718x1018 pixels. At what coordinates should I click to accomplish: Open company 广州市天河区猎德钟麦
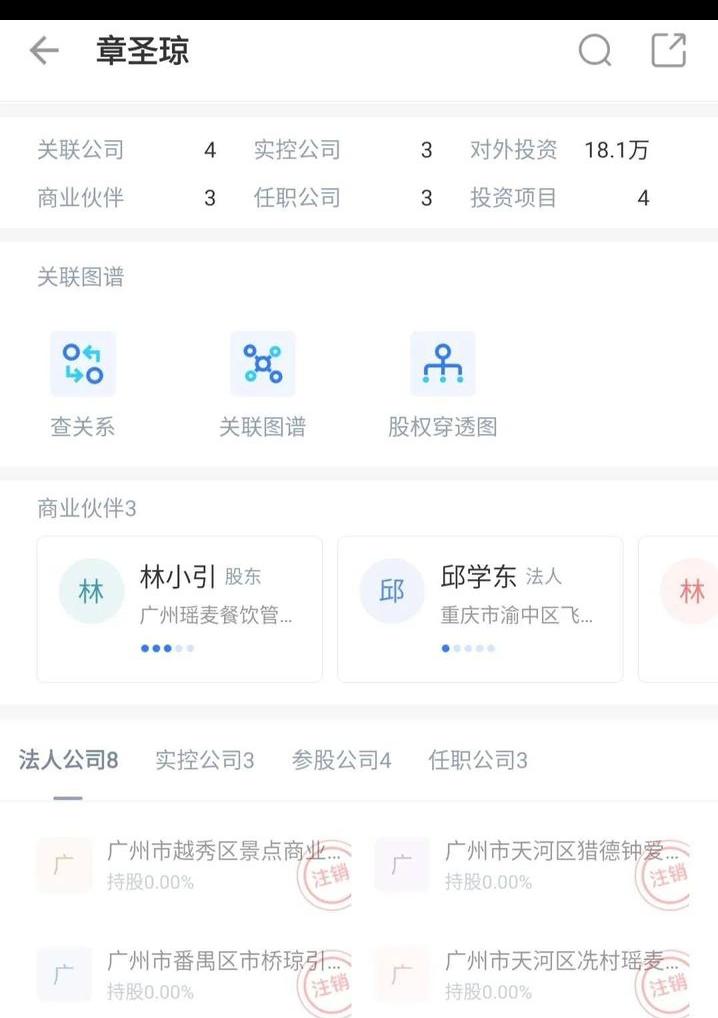(x=533, y=865)
